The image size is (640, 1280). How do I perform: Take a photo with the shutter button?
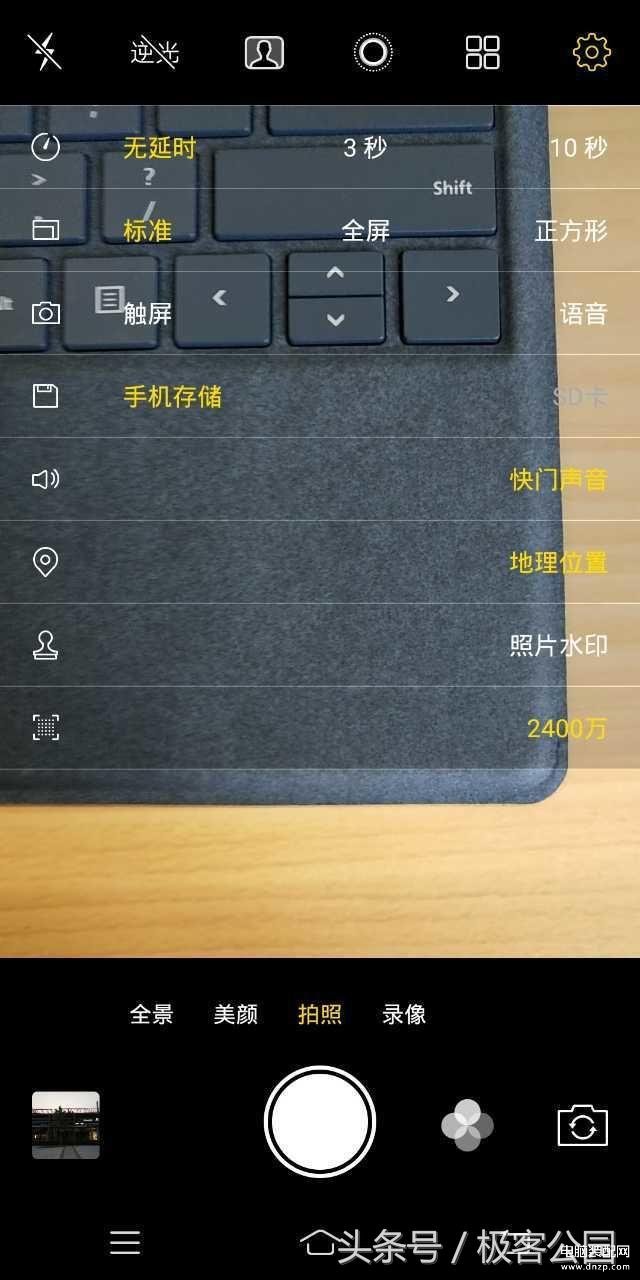tap(320, 1121)
